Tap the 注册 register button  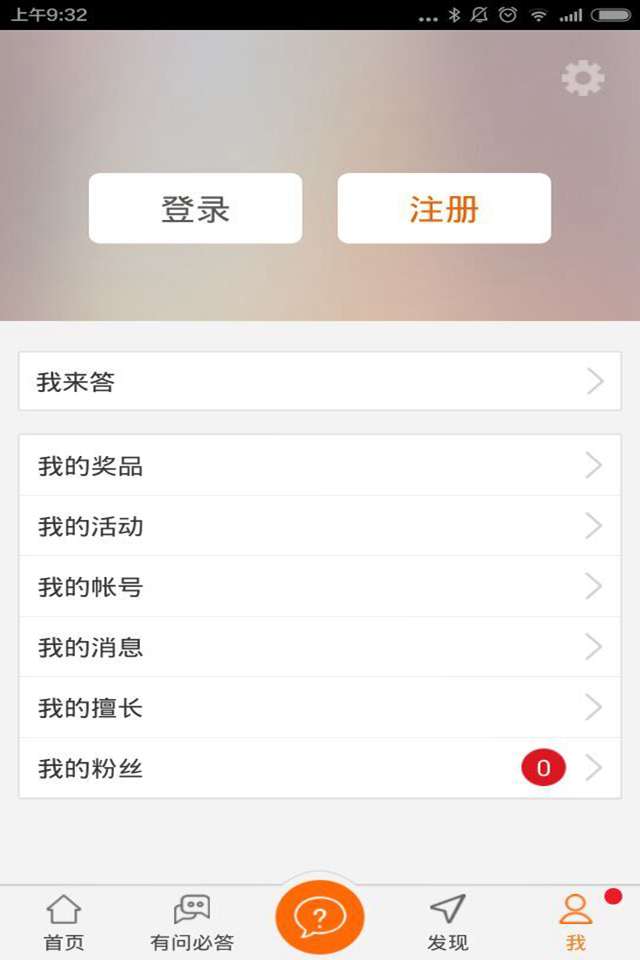(444, 208)
